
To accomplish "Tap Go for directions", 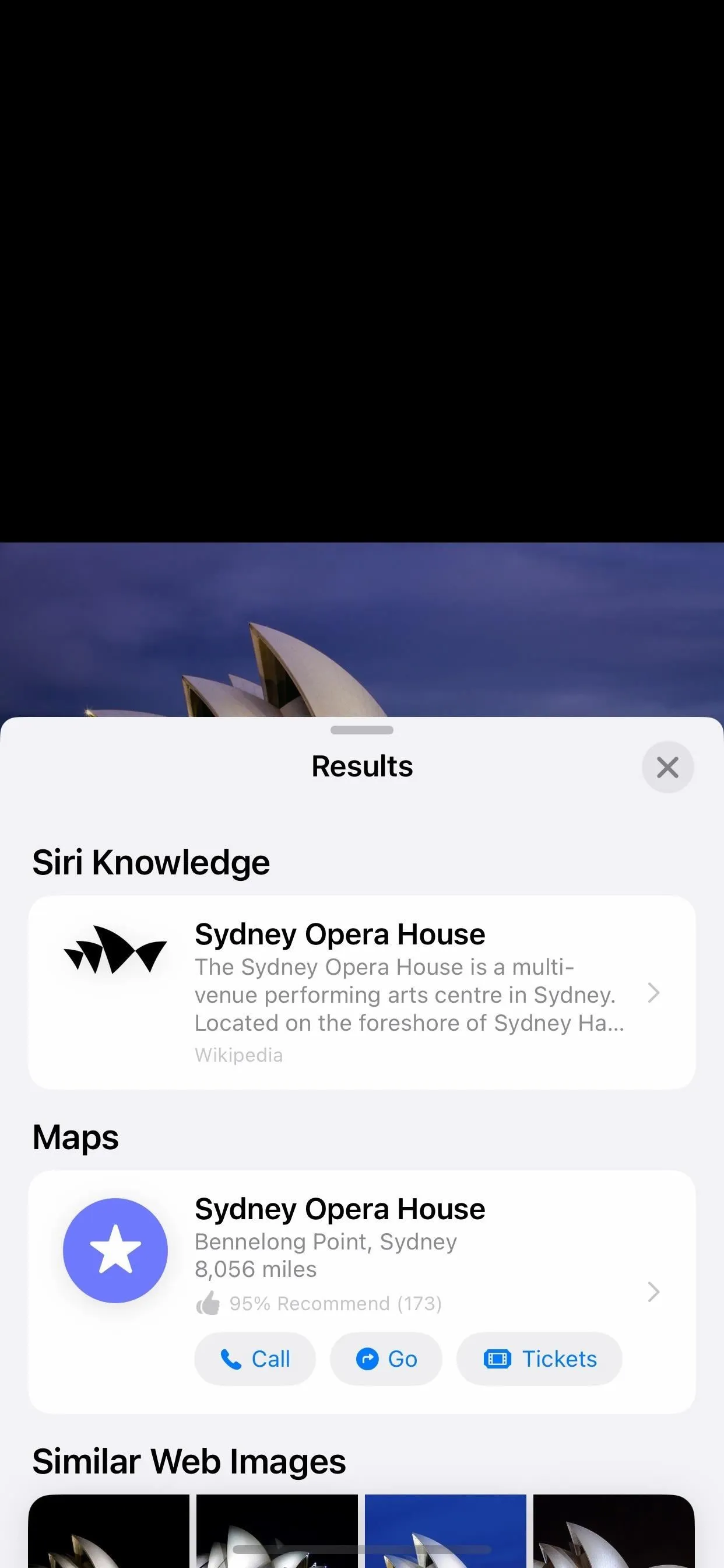I will click(x=386, y=1359).
